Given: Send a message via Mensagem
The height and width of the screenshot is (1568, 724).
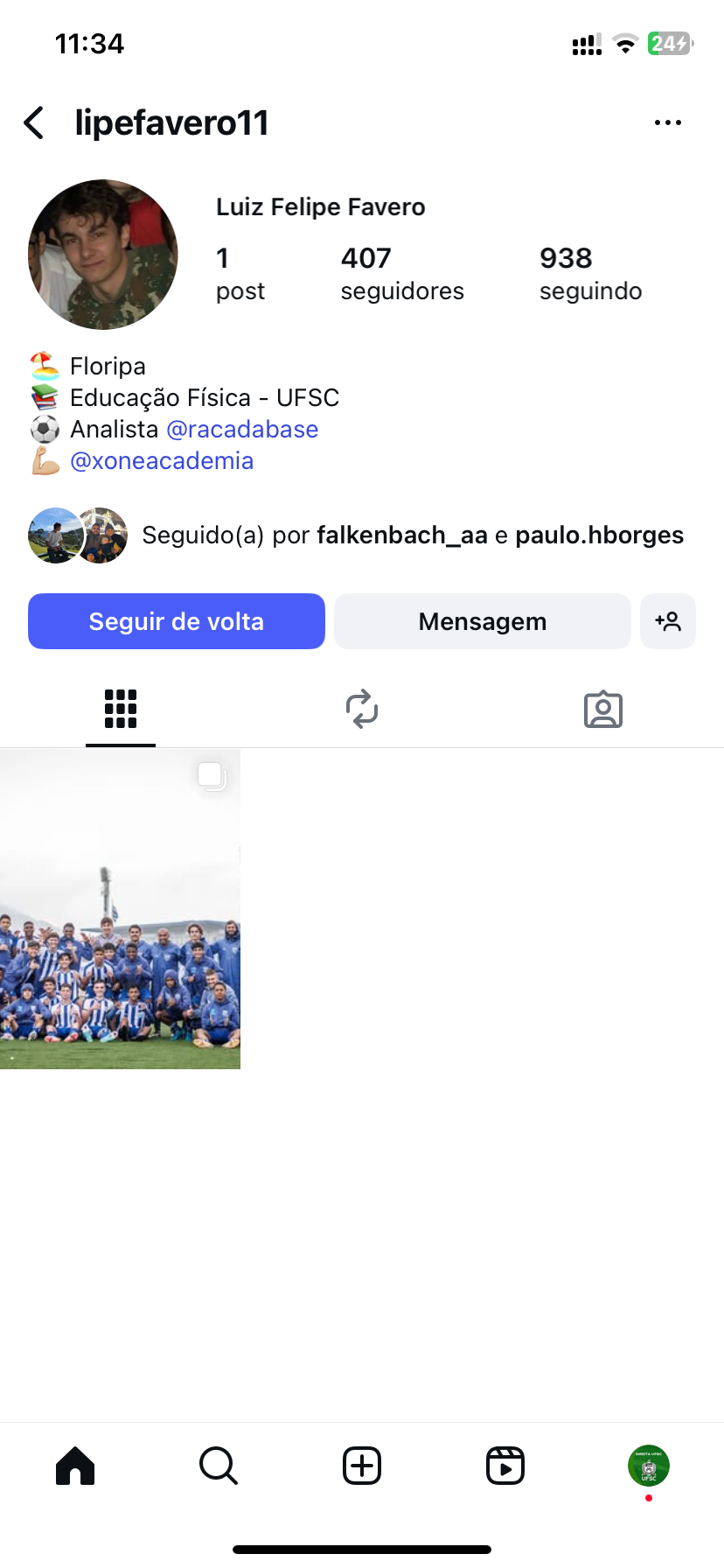Looking at the screenshot, I should (x=482, y=621).
